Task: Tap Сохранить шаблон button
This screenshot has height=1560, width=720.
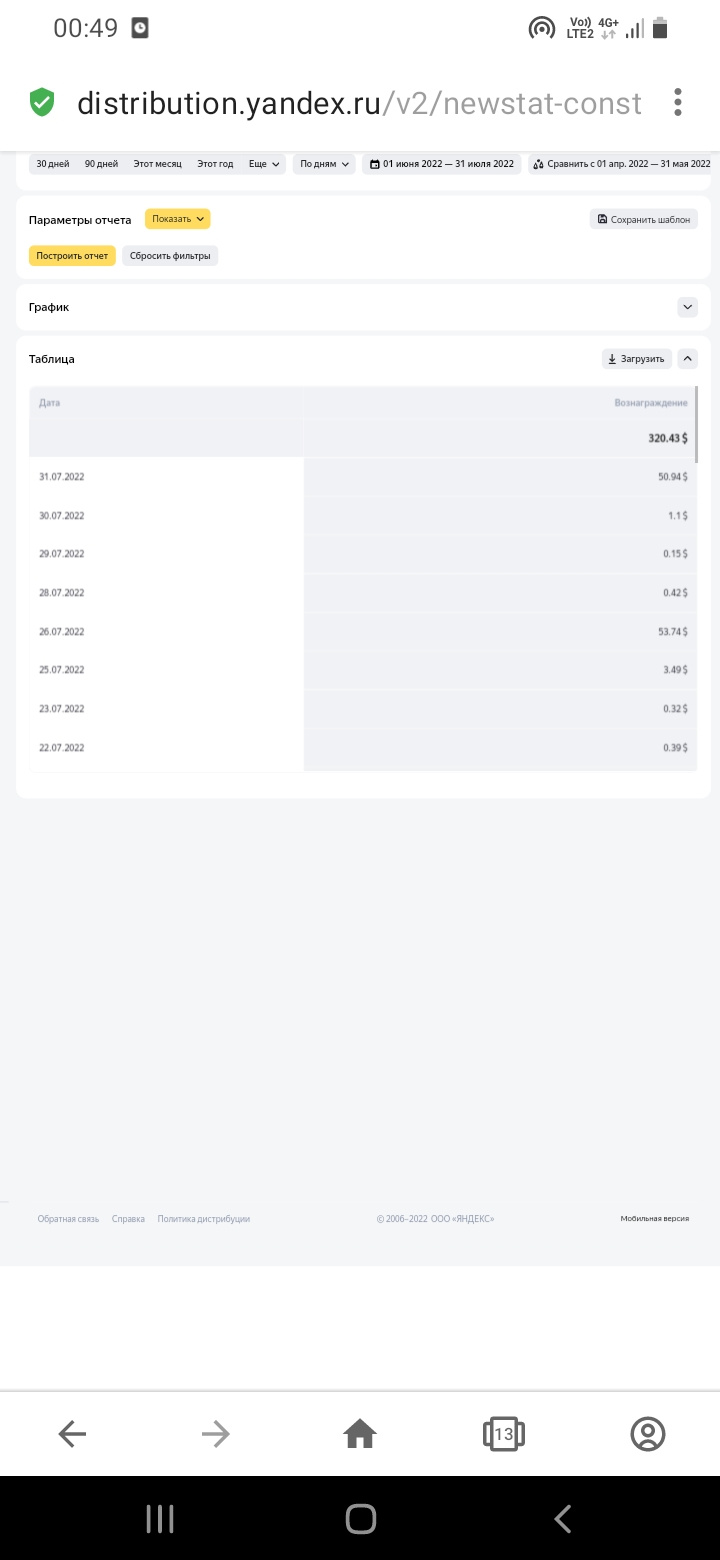Action: (x=644, y=219)
